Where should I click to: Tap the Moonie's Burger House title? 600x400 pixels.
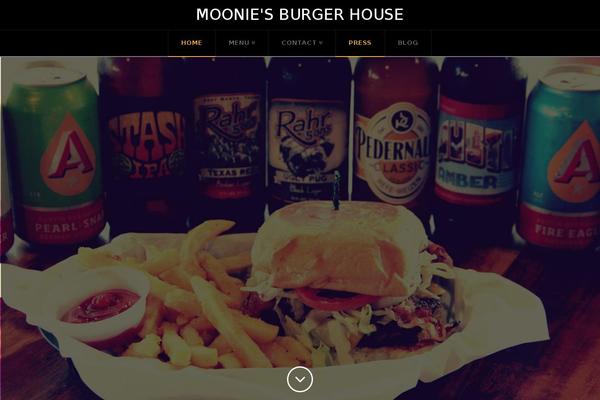click(x=300, y=15)
